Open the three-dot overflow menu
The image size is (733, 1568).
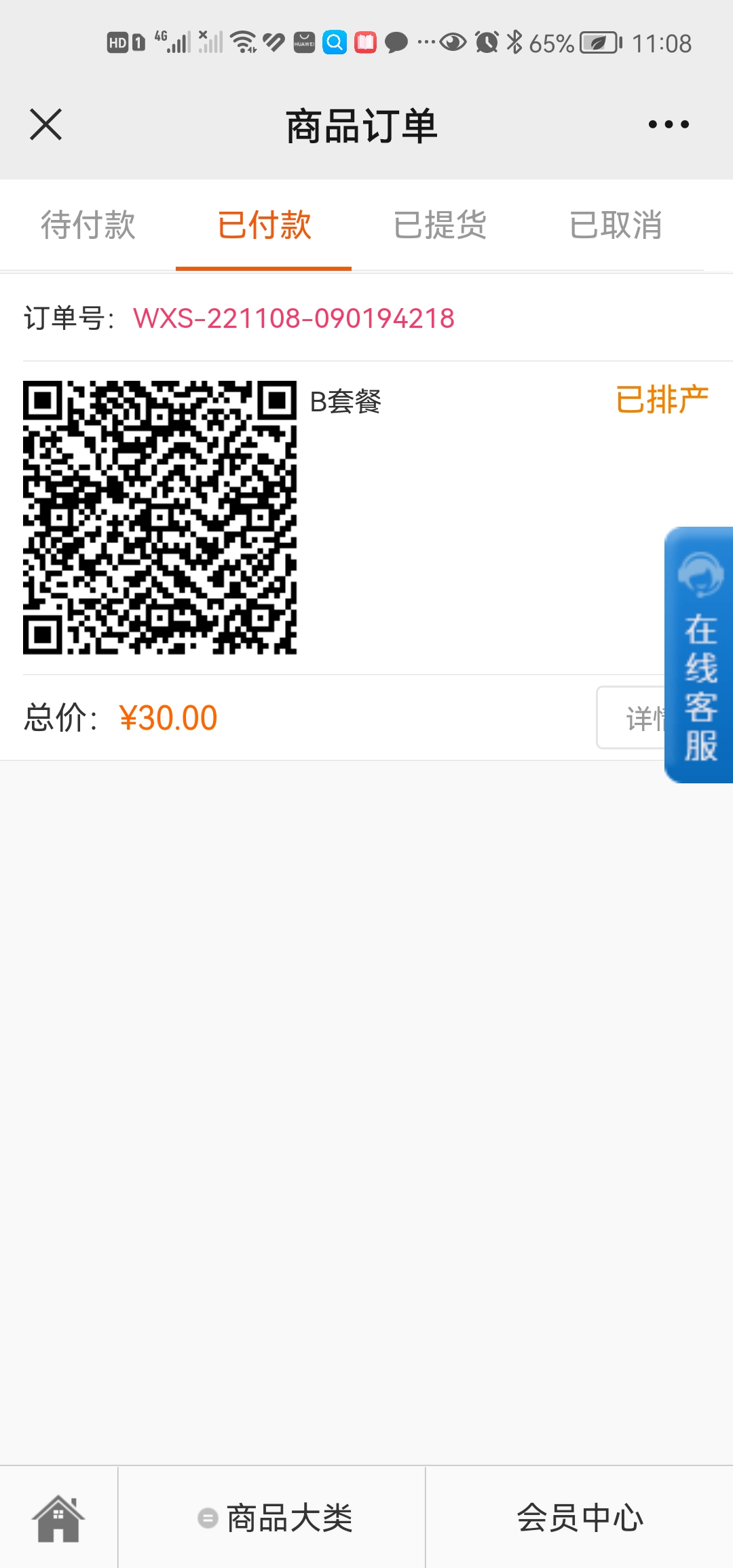669,124
